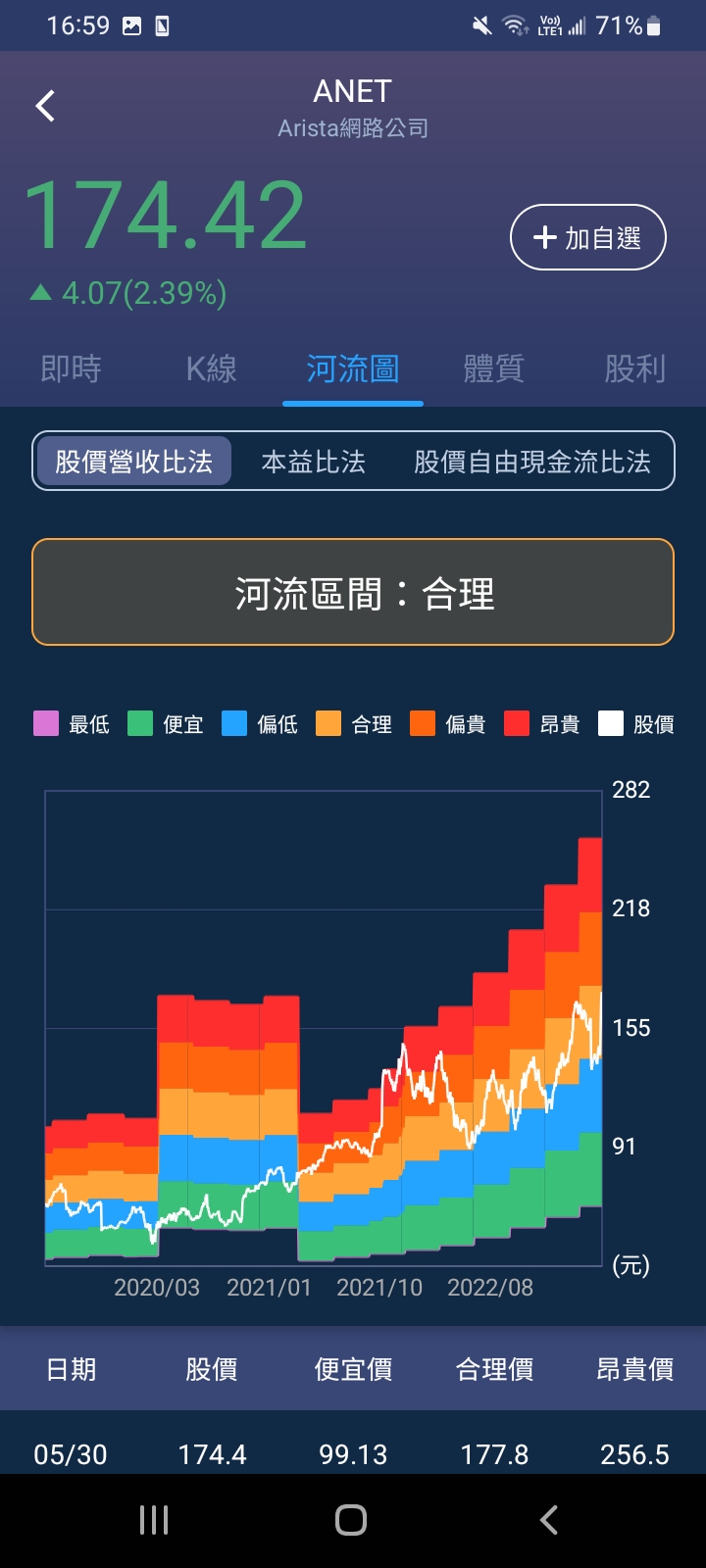Open the 股利 dividend tab
The height and width of the screenshot is (1568, 706).
pyautogui.click(x=634, y=367)
